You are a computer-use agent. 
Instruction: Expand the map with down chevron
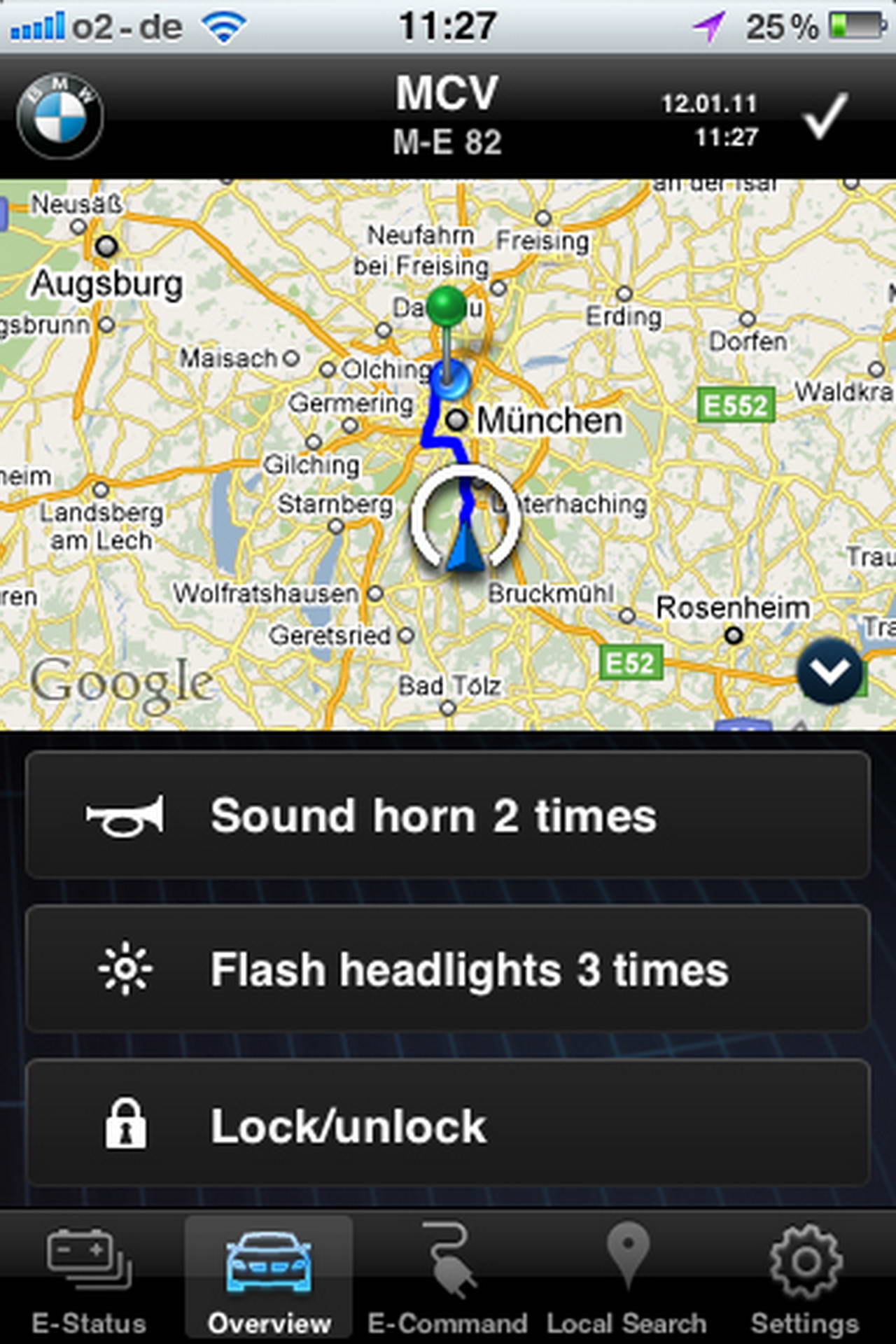coord(829,671)
